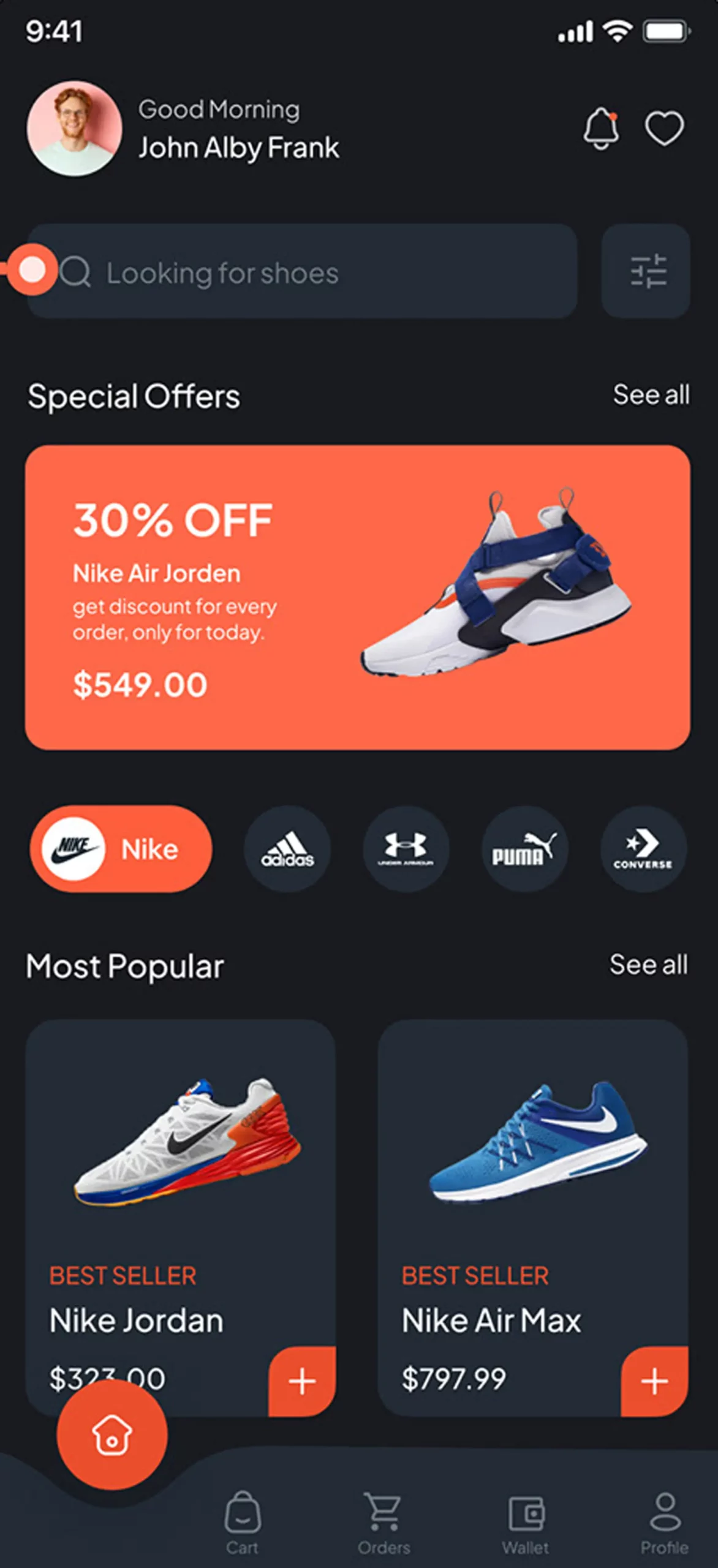The image size is (718, 1568).
Task: Select the Puma brand chip
Action: tap(524, 849)
